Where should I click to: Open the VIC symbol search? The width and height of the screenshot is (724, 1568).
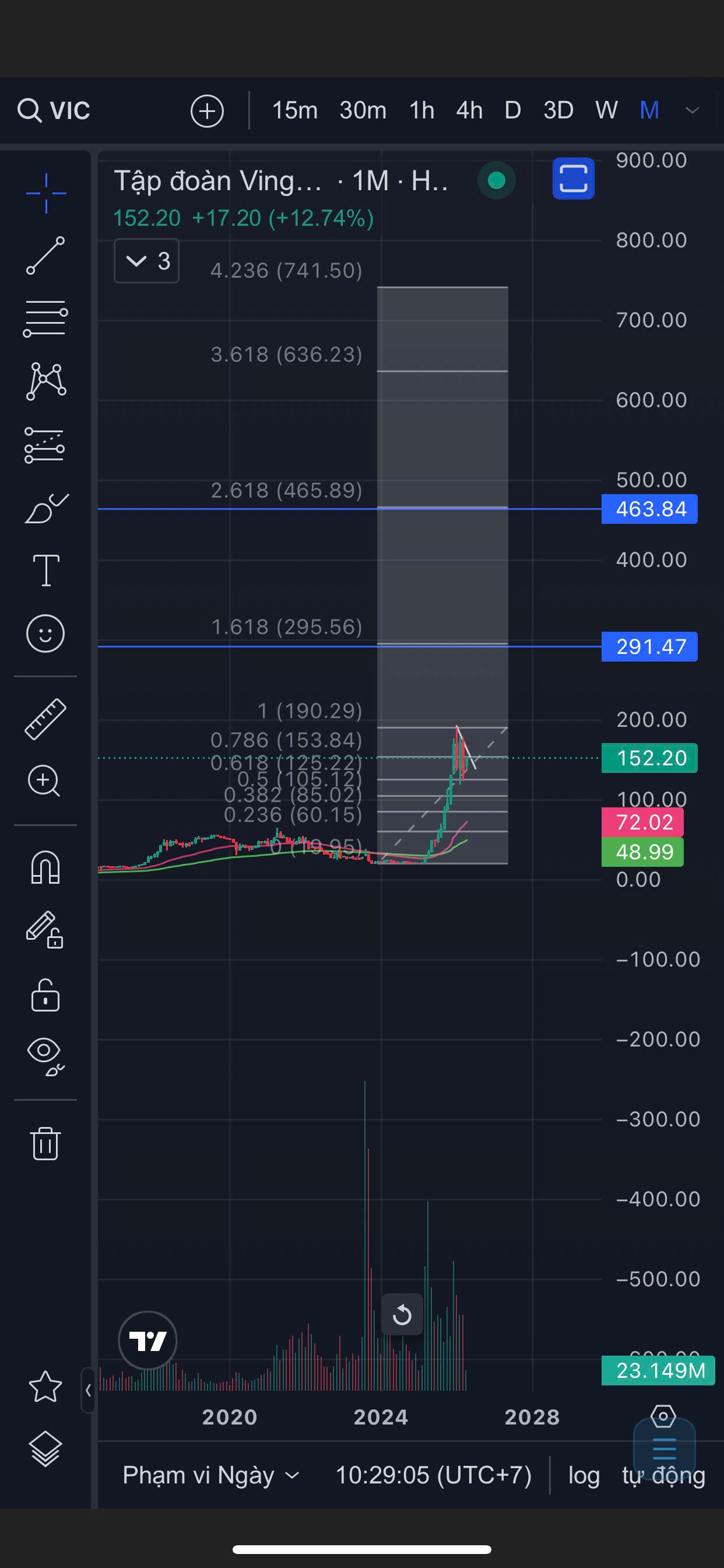point(54,110)
